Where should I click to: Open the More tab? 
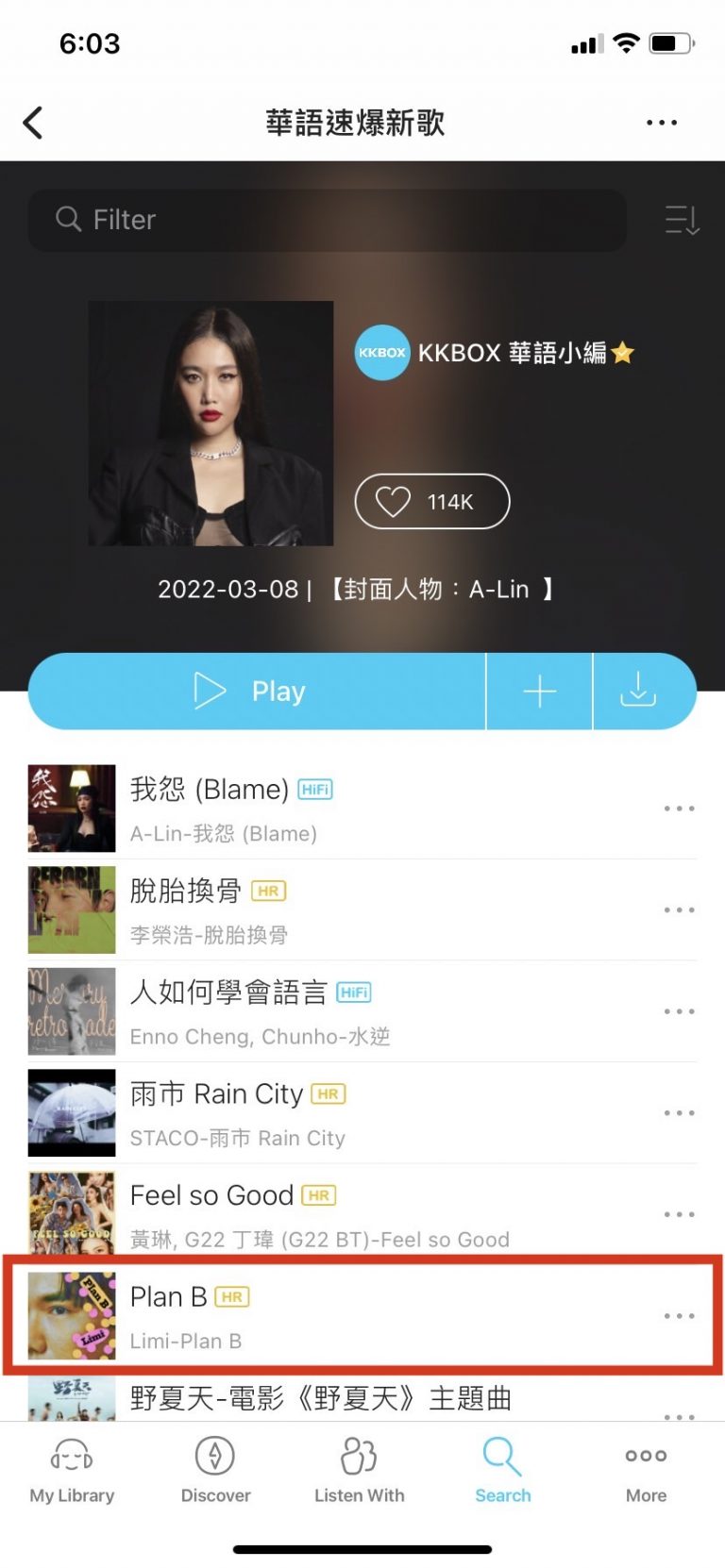tap(646, 1470)
